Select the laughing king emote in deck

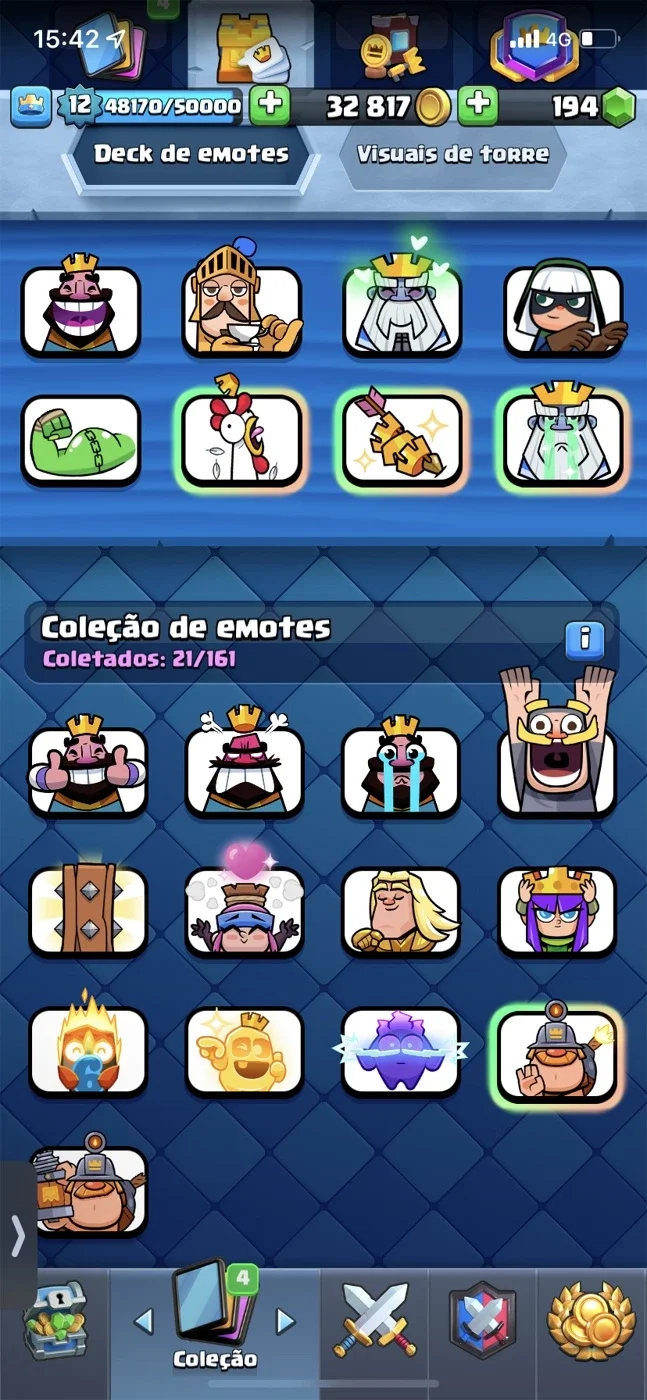pyautogui.click(x=81, y=307)
